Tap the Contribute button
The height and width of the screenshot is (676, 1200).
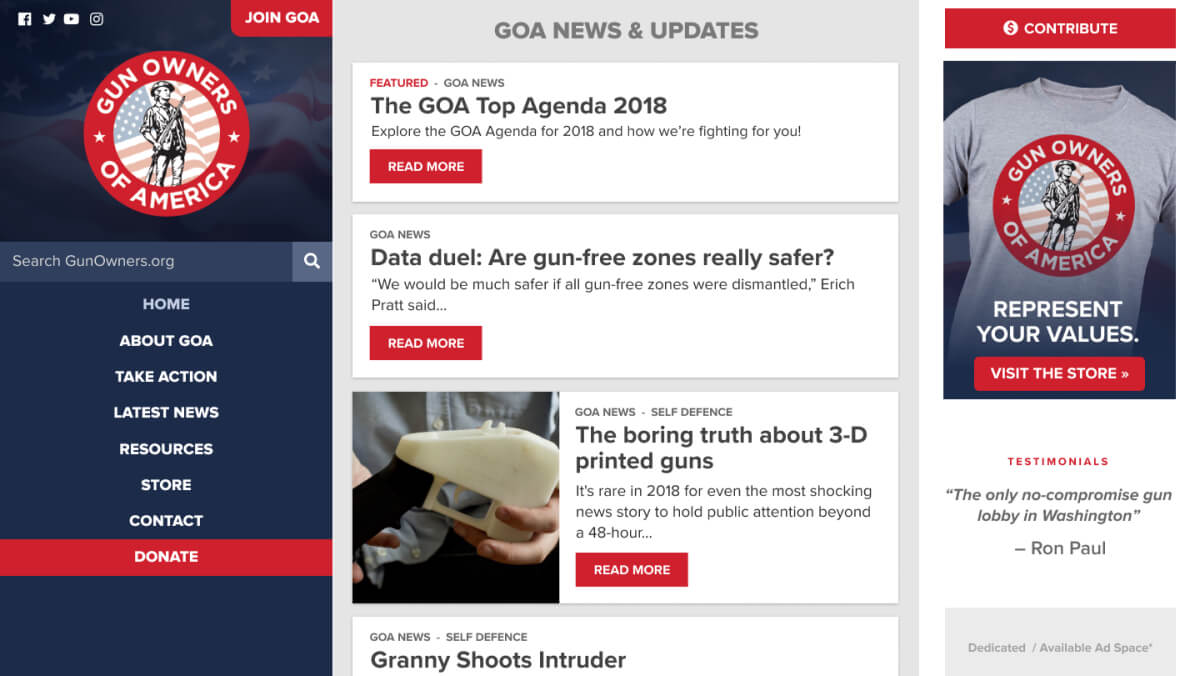[1060, 28]
